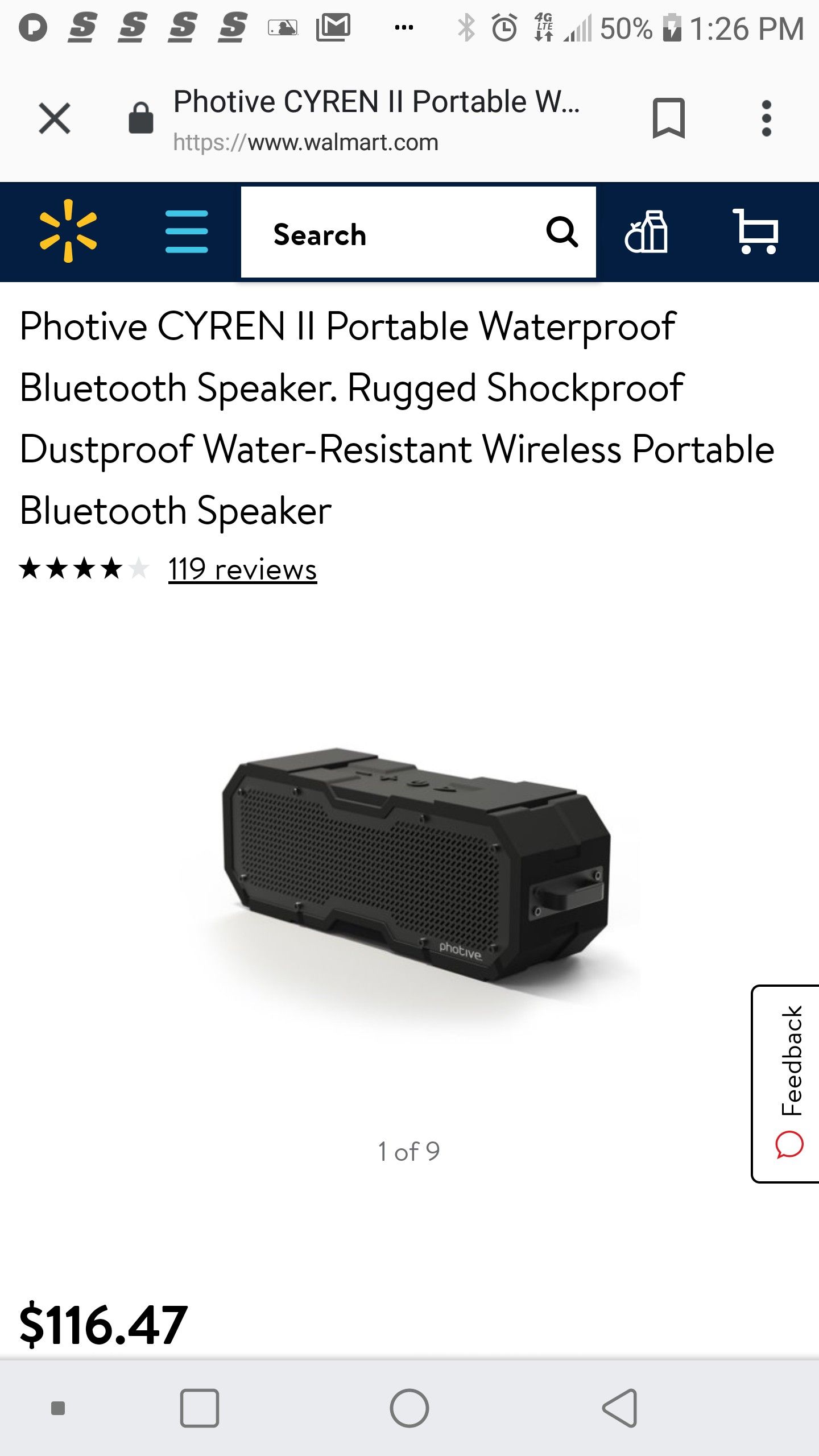The height and width of the screenshot is (1456, 819).
Task: Go back using the system back button
Action: click(x=620, y=1408)
